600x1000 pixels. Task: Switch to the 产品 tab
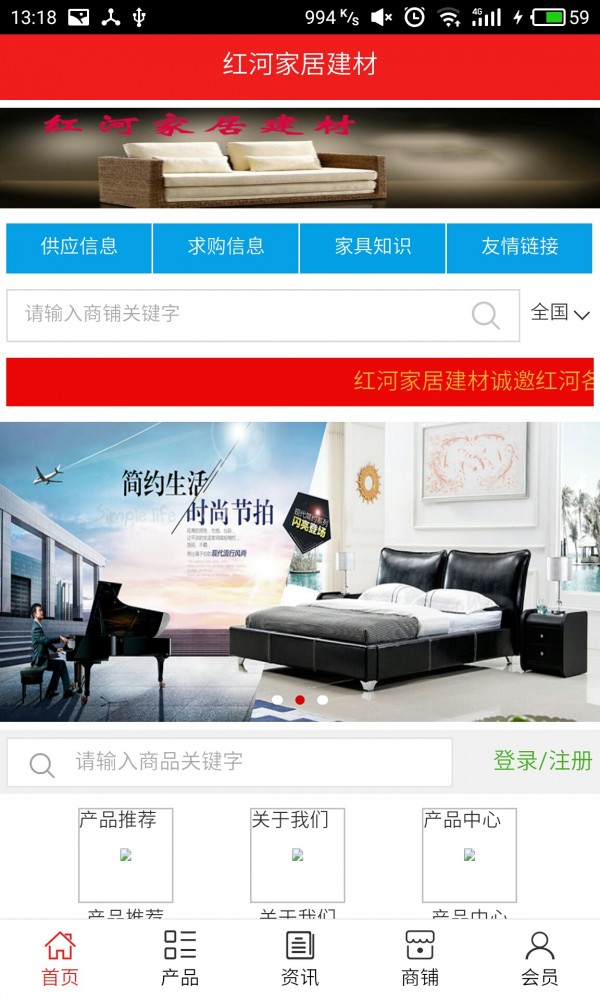coord(180,958)
